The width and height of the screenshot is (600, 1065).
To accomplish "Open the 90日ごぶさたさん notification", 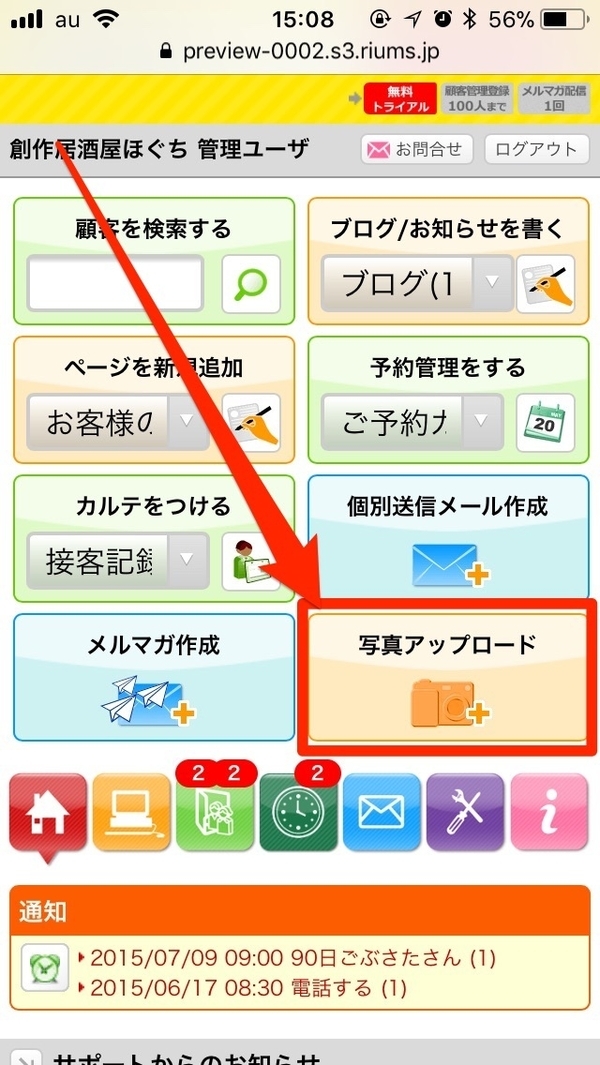I will click(292, 958).
